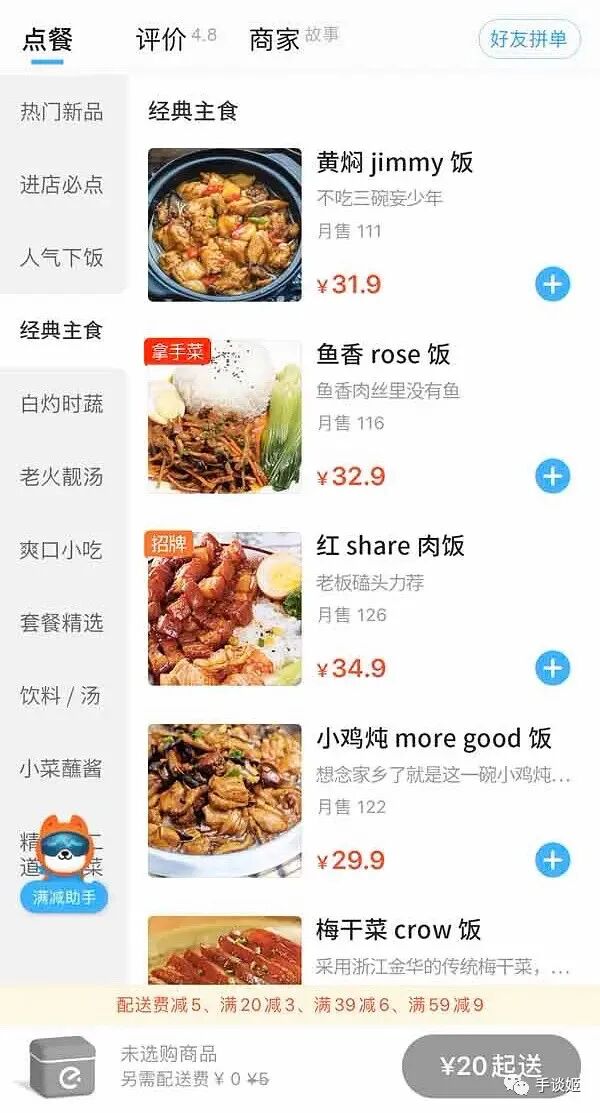Choose the 套餐精选 category
Image resolution: width=600 pixels, height=1113 pixels.
(62, 623)
